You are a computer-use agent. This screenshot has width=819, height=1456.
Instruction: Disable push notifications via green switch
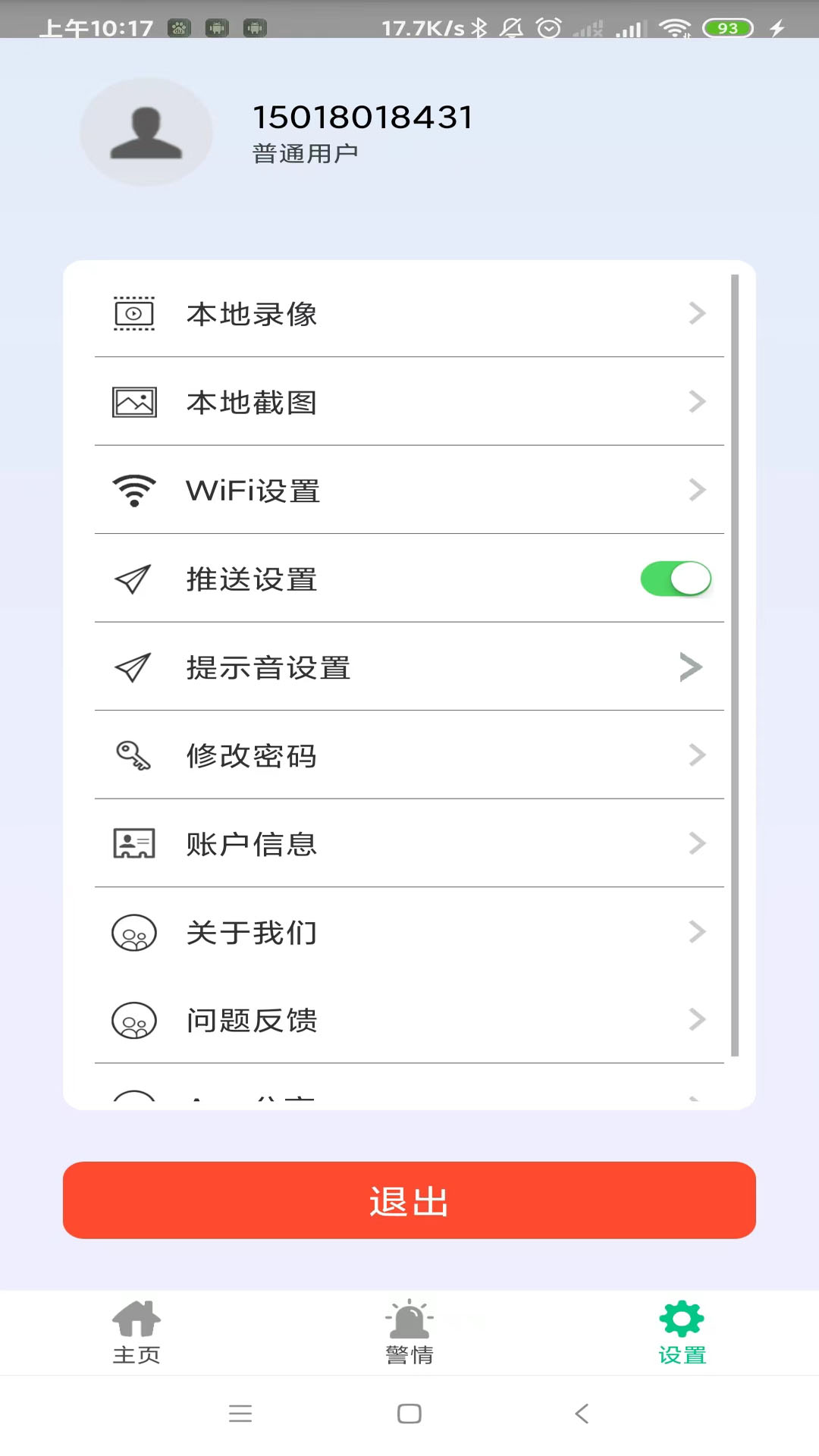[675, 579]
